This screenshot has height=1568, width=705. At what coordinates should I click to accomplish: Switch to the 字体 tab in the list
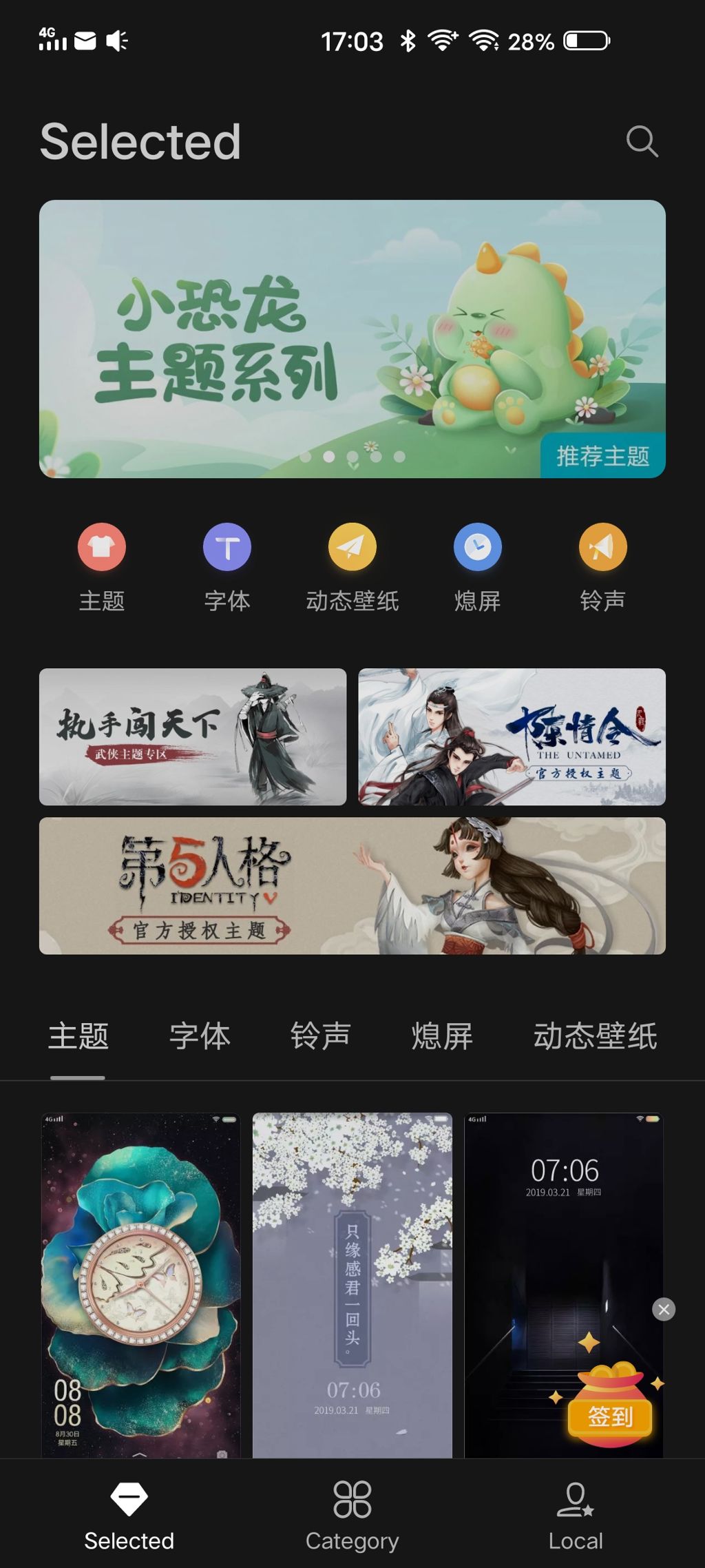(200, 1036)
